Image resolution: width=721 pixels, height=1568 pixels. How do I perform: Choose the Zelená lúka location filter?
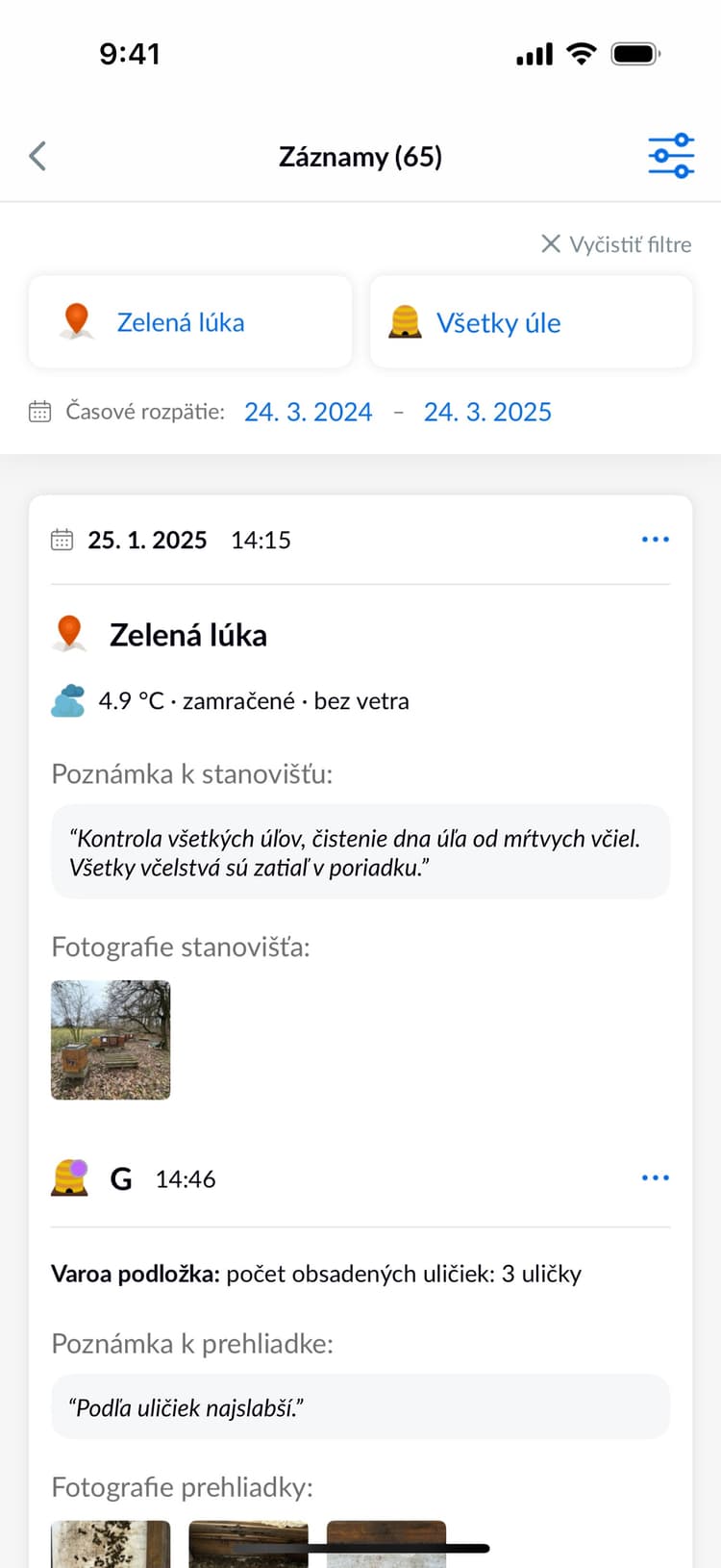point(190,322)
